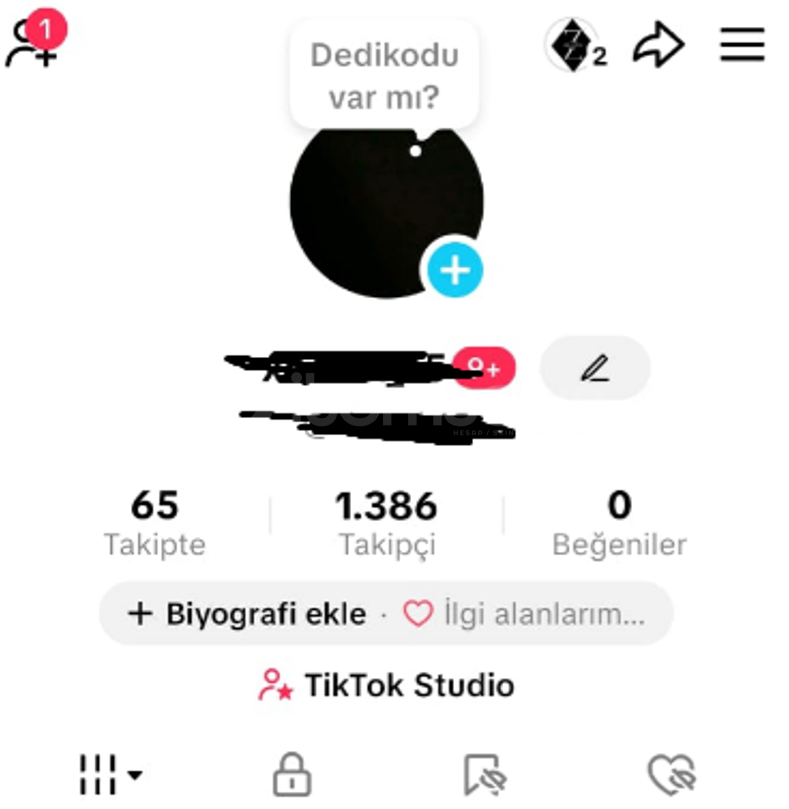Edit the profile with pencil button
Viewport: 789px width, 809px height.
coord(595,368)
